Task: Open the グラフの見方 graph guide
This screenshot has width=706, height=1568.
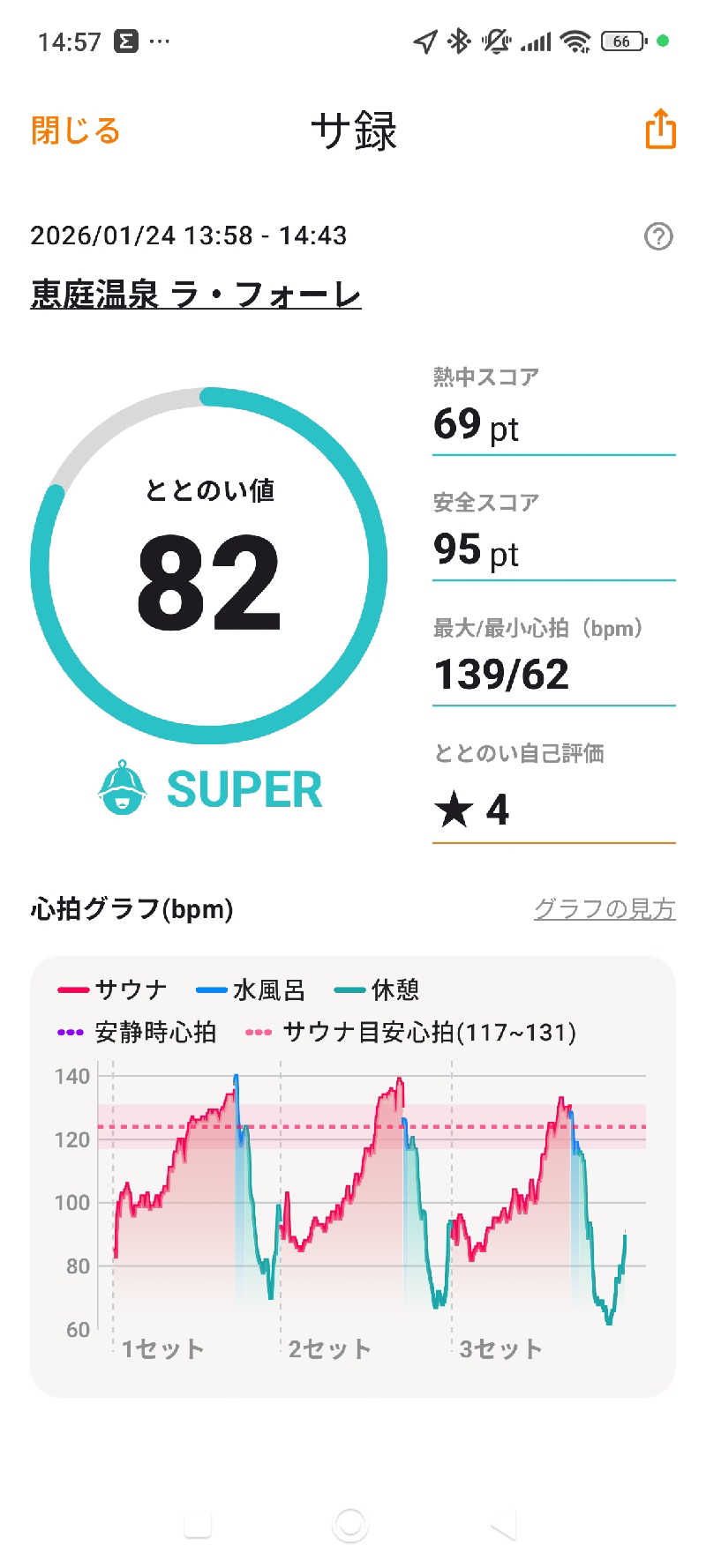Action: tap(604, 908)
